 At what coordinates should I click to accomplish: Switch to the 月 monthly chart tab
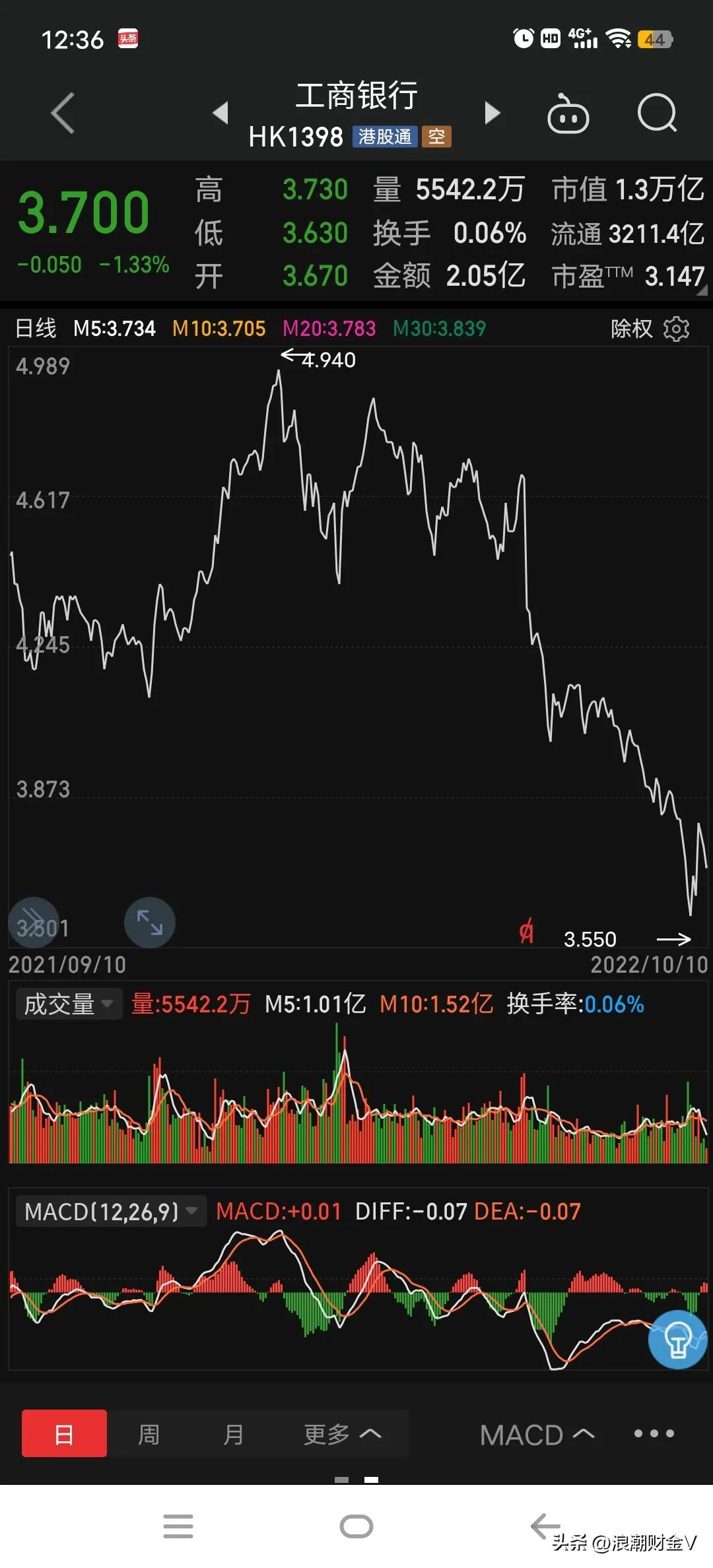click(x=234, y=1433)
